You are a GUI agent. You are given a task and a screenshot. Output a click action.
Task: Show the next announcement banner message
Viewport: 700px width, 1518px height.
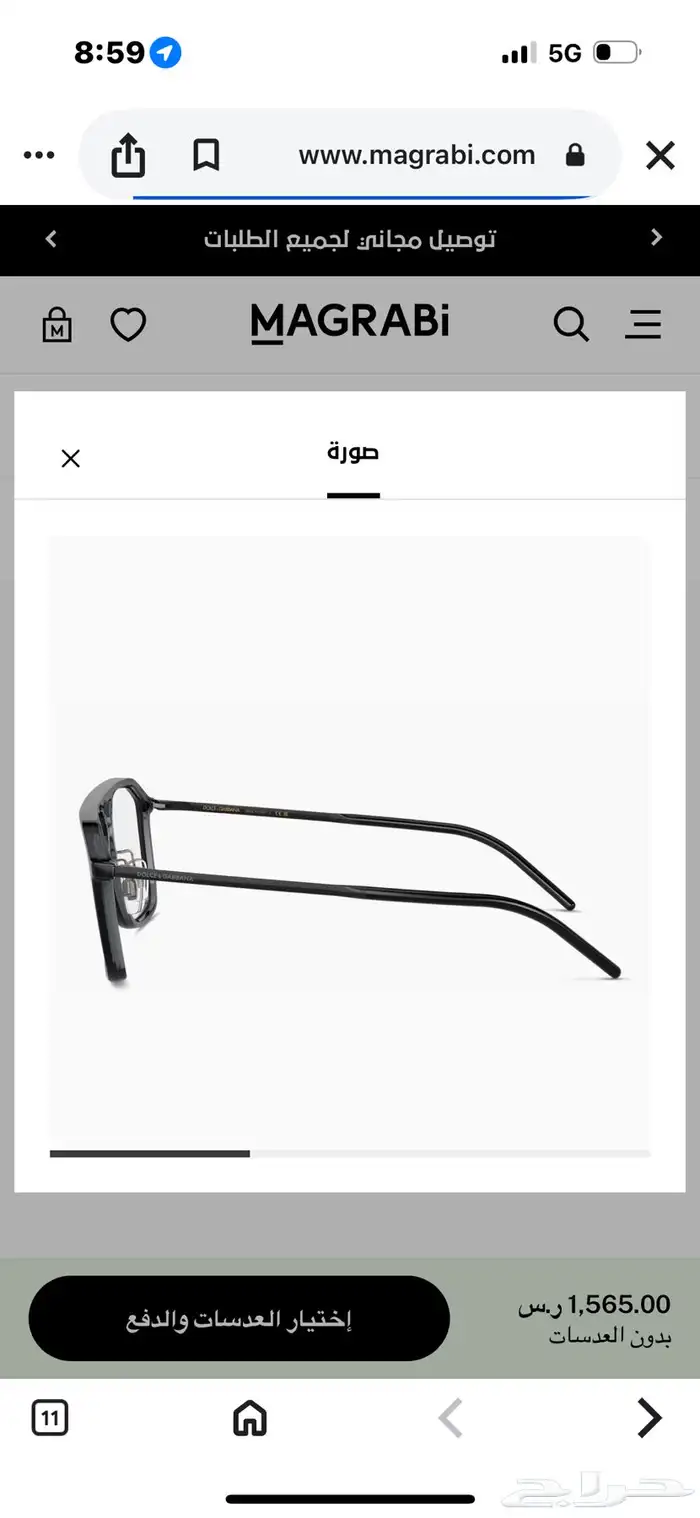click(x=656, y=238)
